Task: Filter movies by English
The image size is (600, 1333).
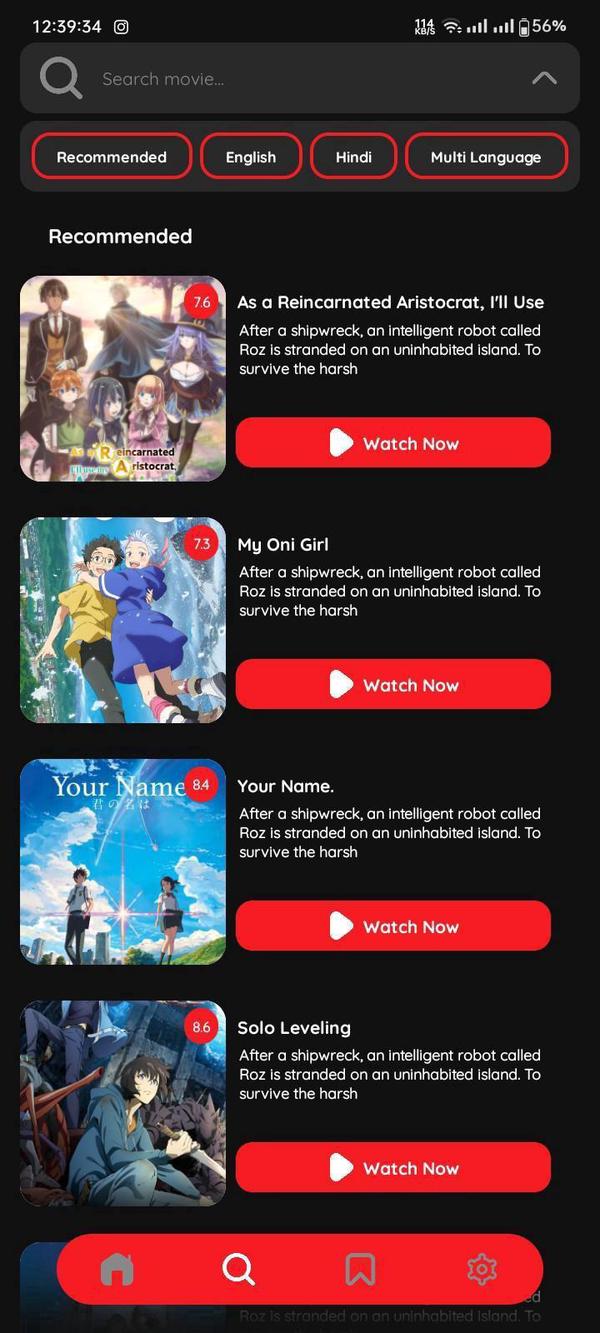Action: 251,157
